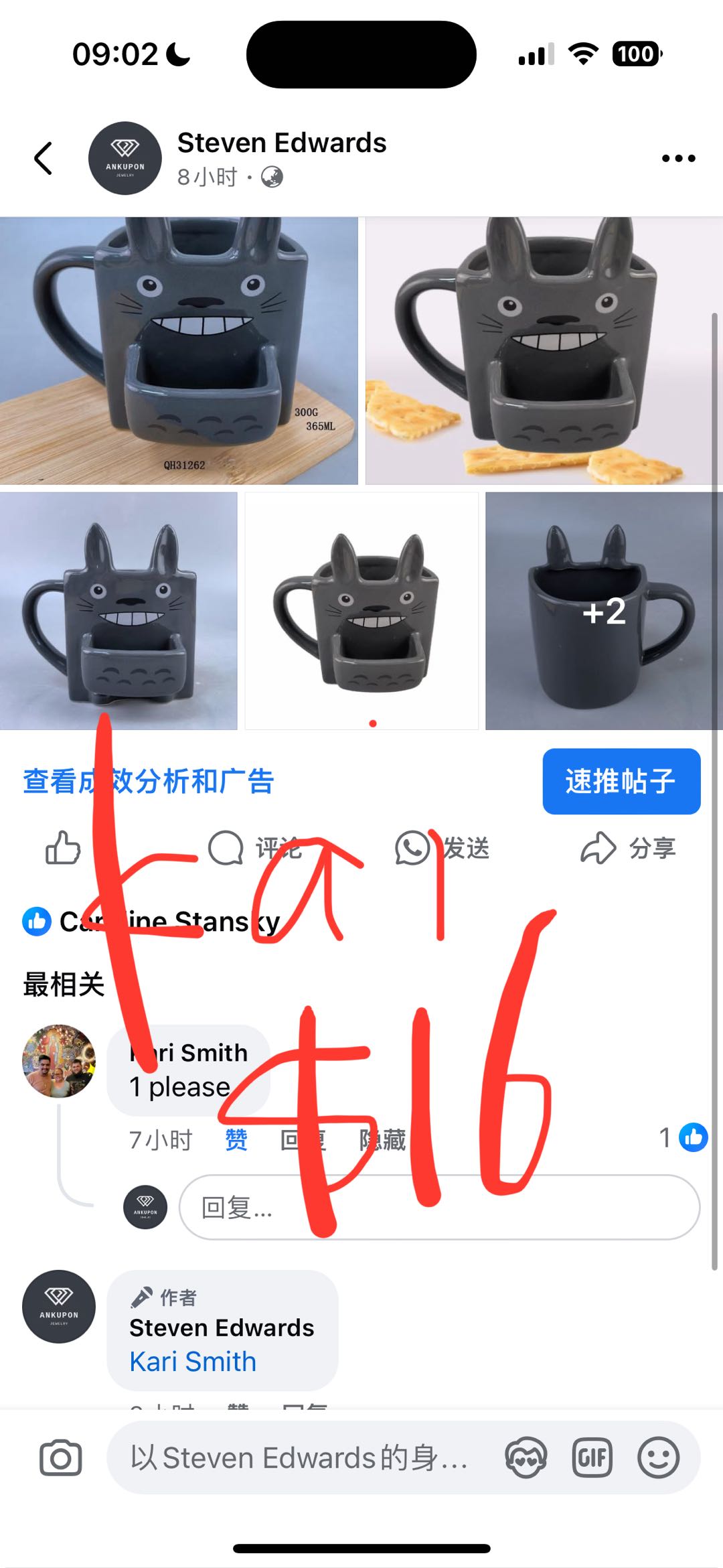This screenshot has height=1568, width=723.
Task: Open the first mug photo with QH31262 label
Action: (x=179, y=350)
